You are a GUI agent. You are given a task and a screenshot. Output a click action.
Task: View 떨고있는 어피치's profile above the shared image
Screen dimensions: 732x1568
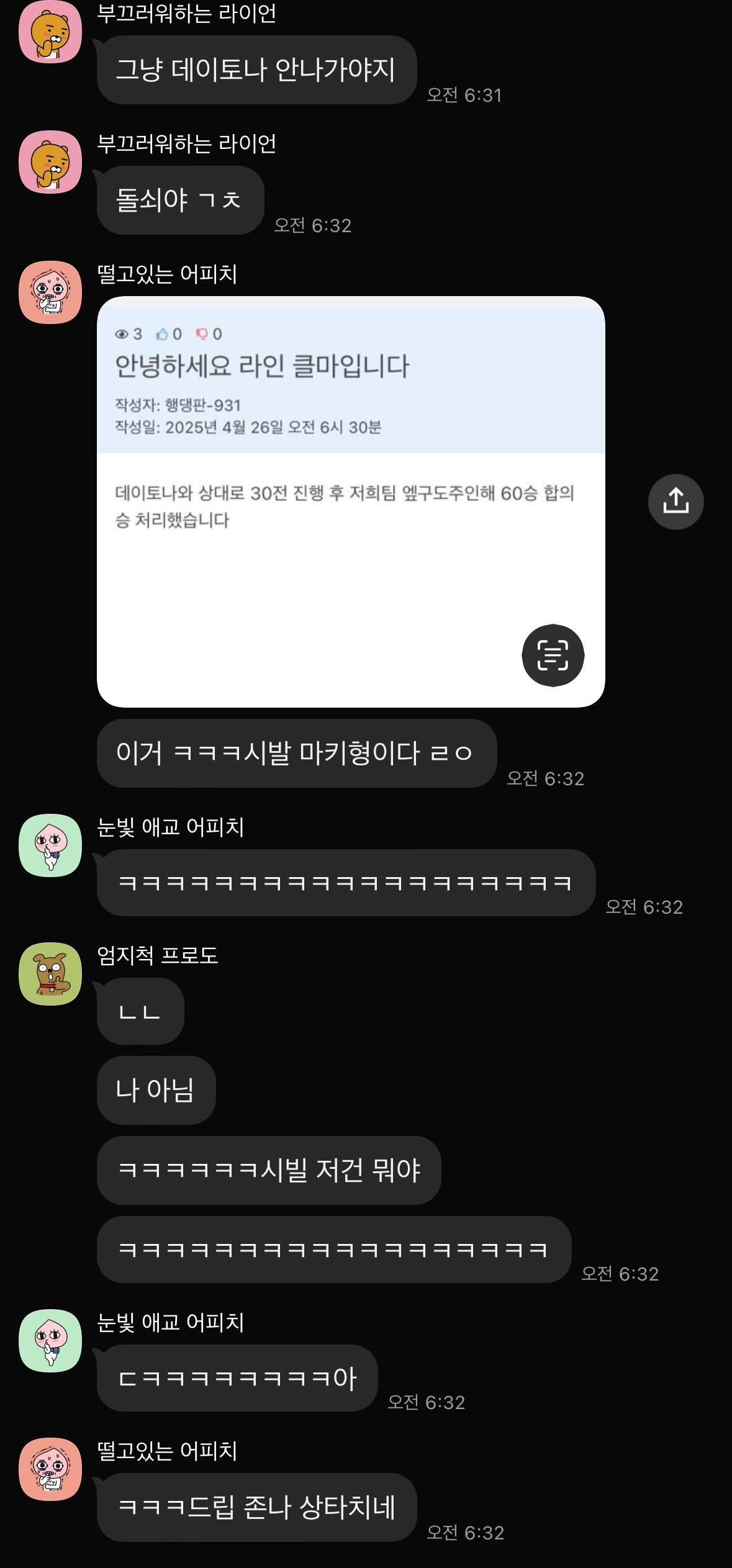pos(50,292)
